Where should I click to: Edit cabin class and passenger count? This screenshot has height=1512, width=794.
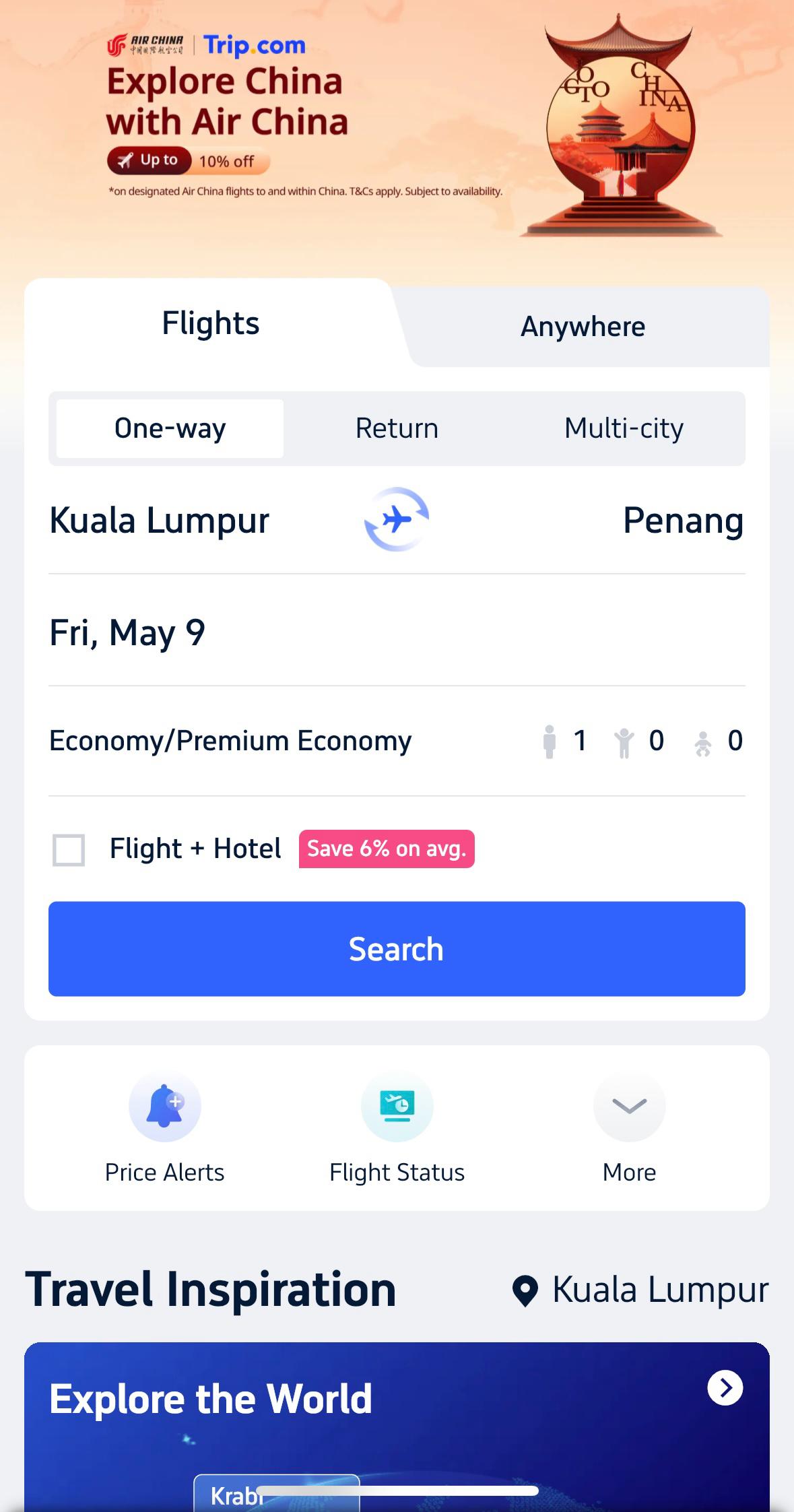[x=397, y=741]
